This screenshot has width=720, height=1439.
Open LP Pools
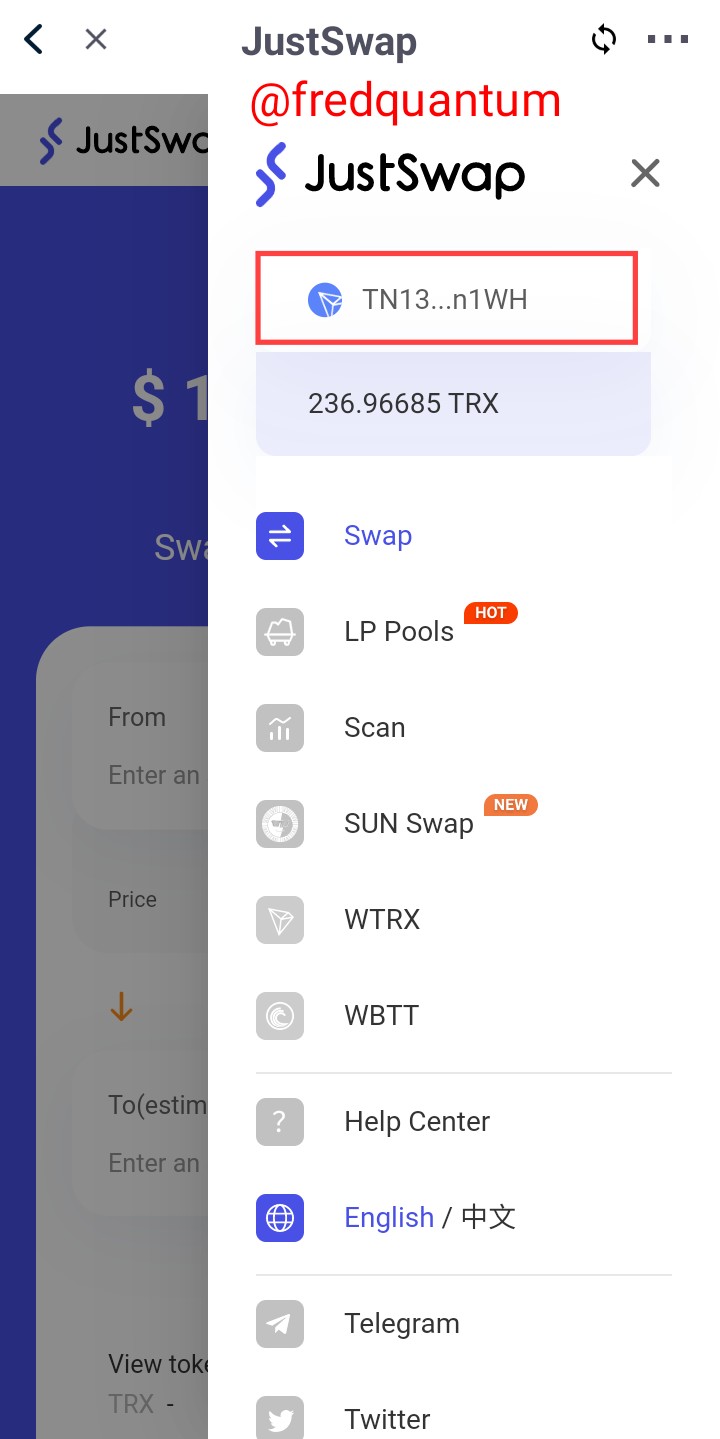(x=399, y=632)
